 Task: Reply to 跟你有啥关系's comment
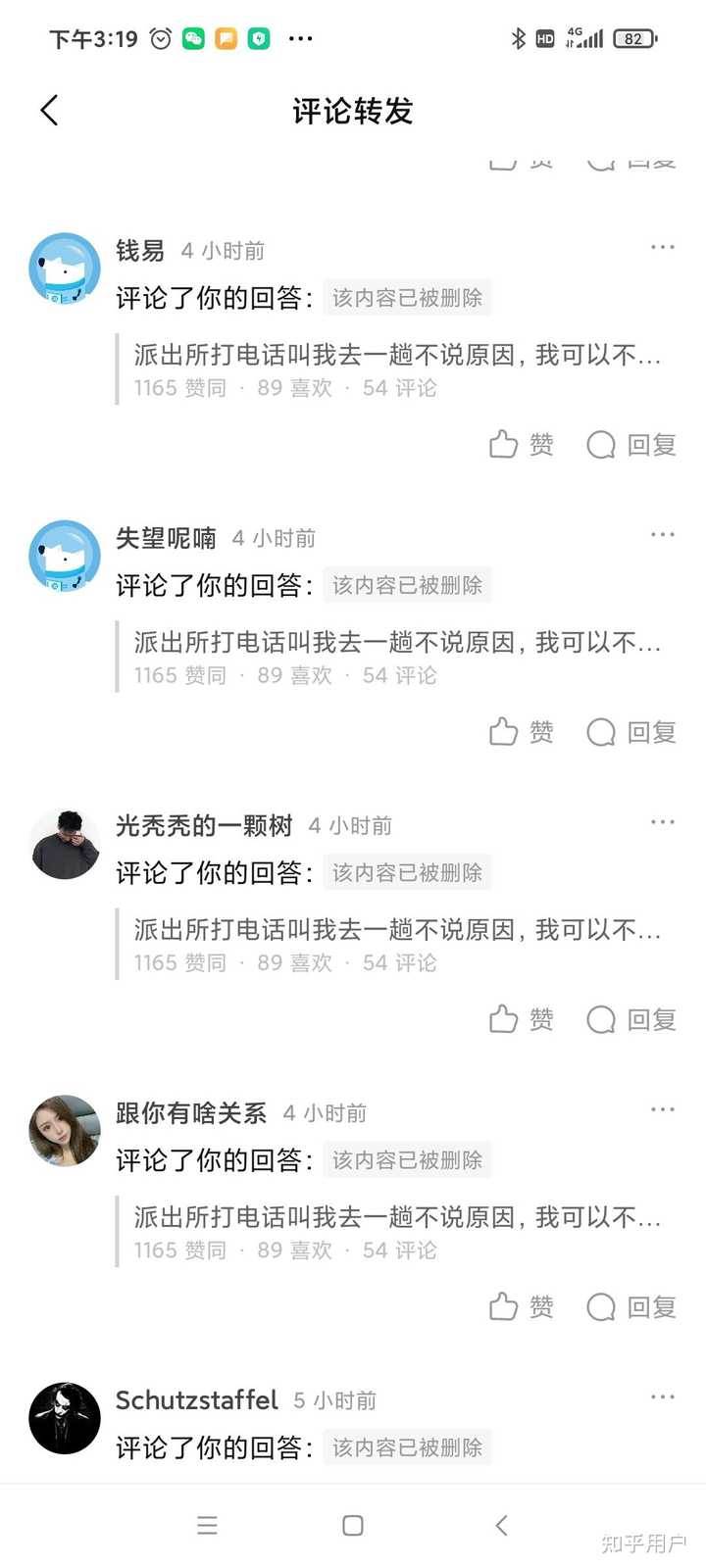(631, 1306)
